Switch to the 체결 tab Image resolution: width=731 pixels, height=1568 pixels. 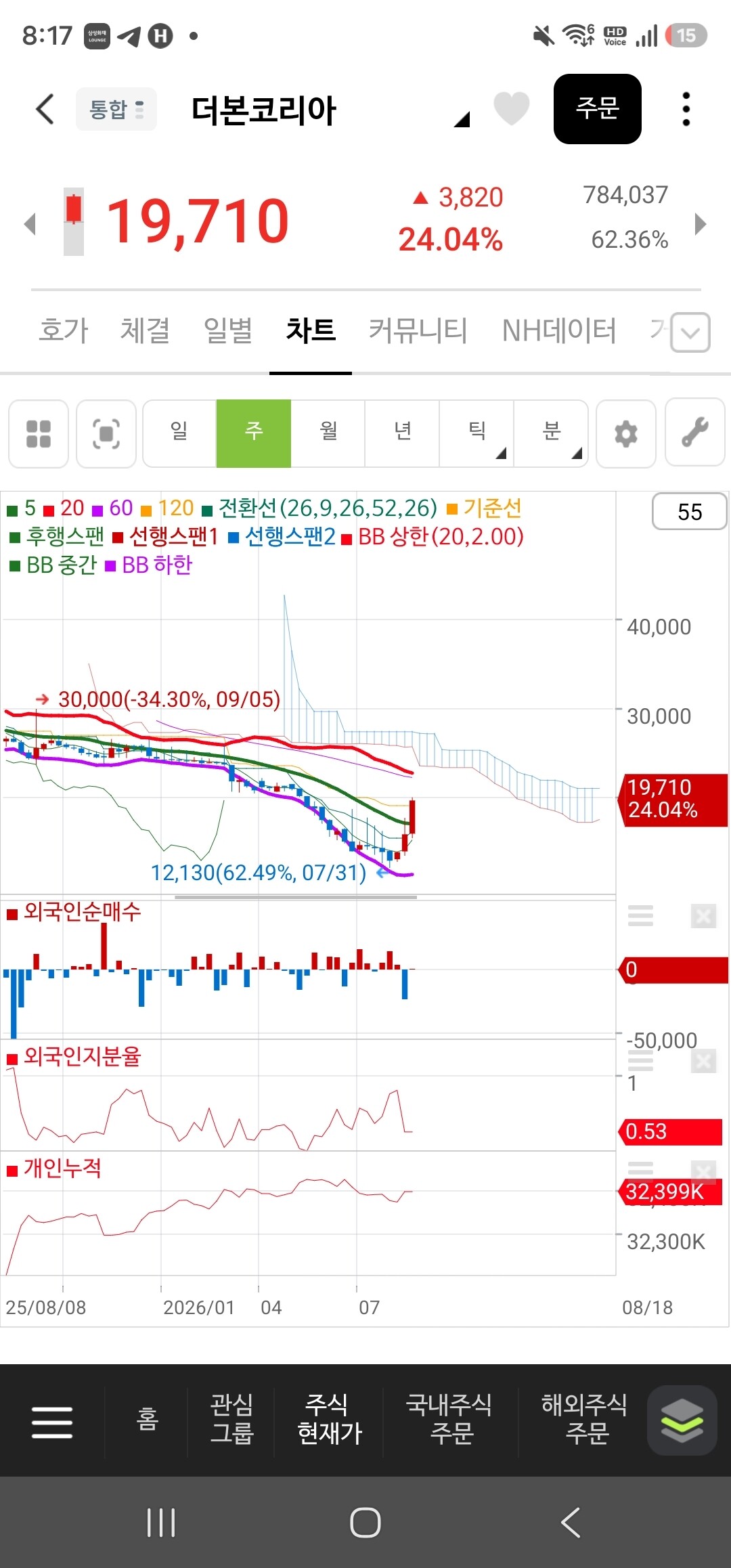(145, 330)
